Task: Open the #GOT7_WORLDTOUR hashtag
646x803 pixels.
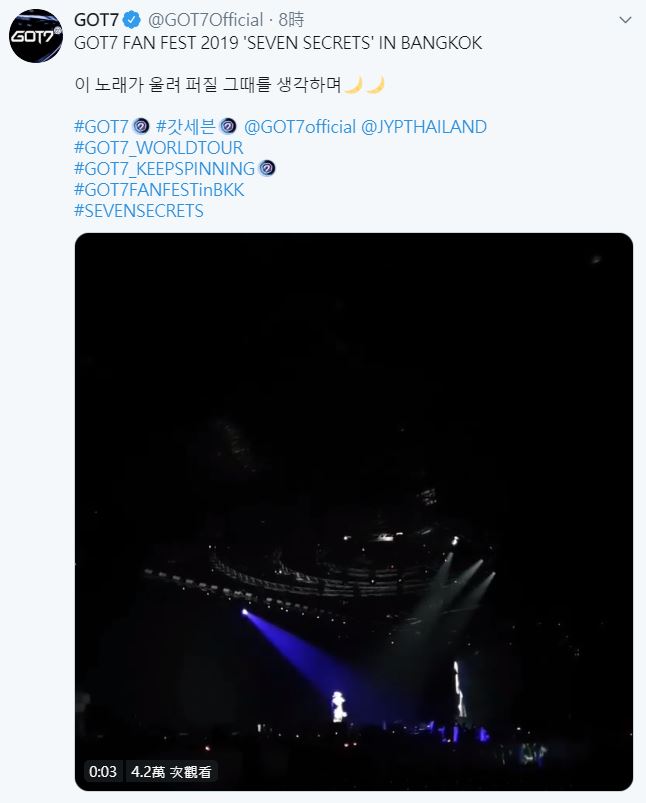Action: coord(151,148)
